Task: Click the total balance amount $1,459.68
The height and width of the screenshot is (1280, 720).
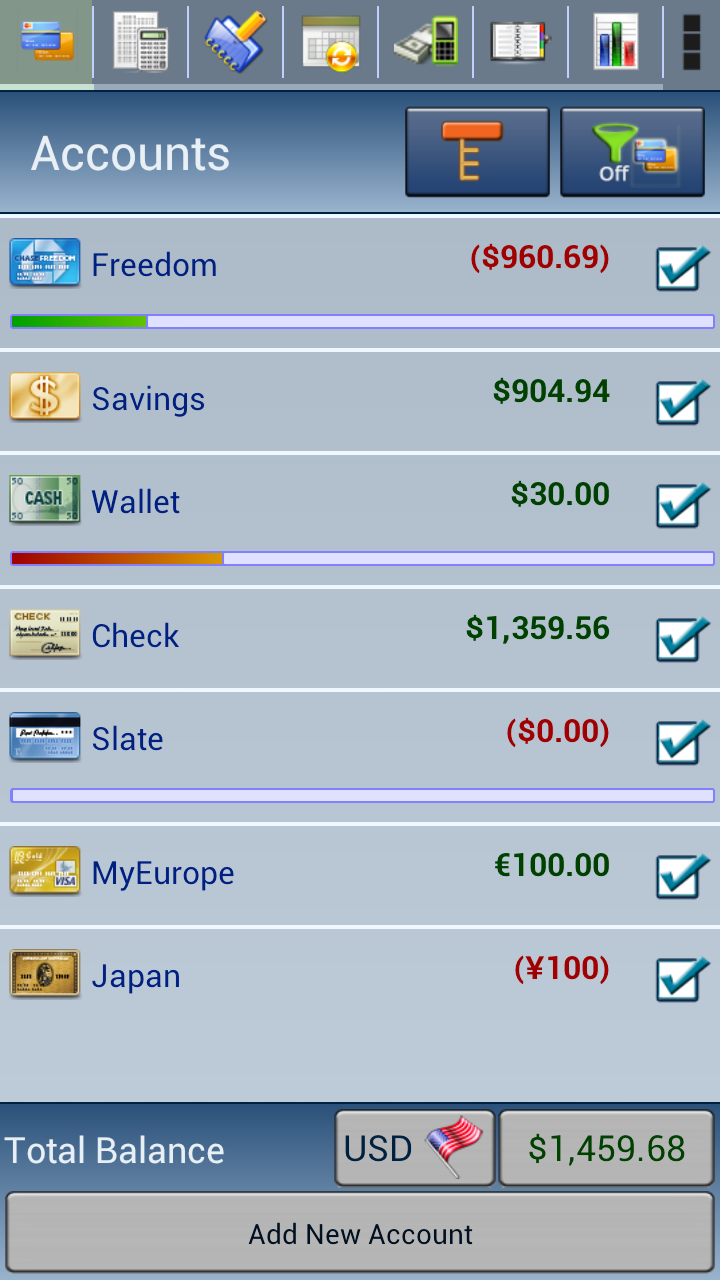Action: tap(605, 1147)
